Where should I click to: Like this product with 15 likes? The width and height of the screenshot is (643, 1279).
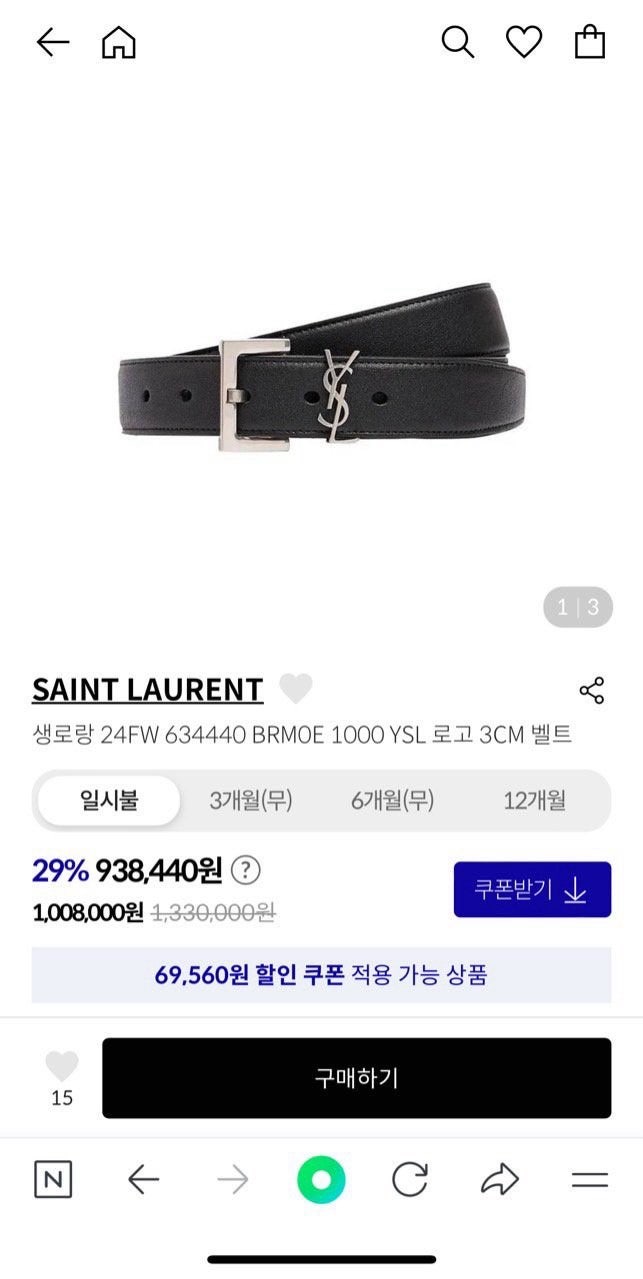[x=62, y=1067]
